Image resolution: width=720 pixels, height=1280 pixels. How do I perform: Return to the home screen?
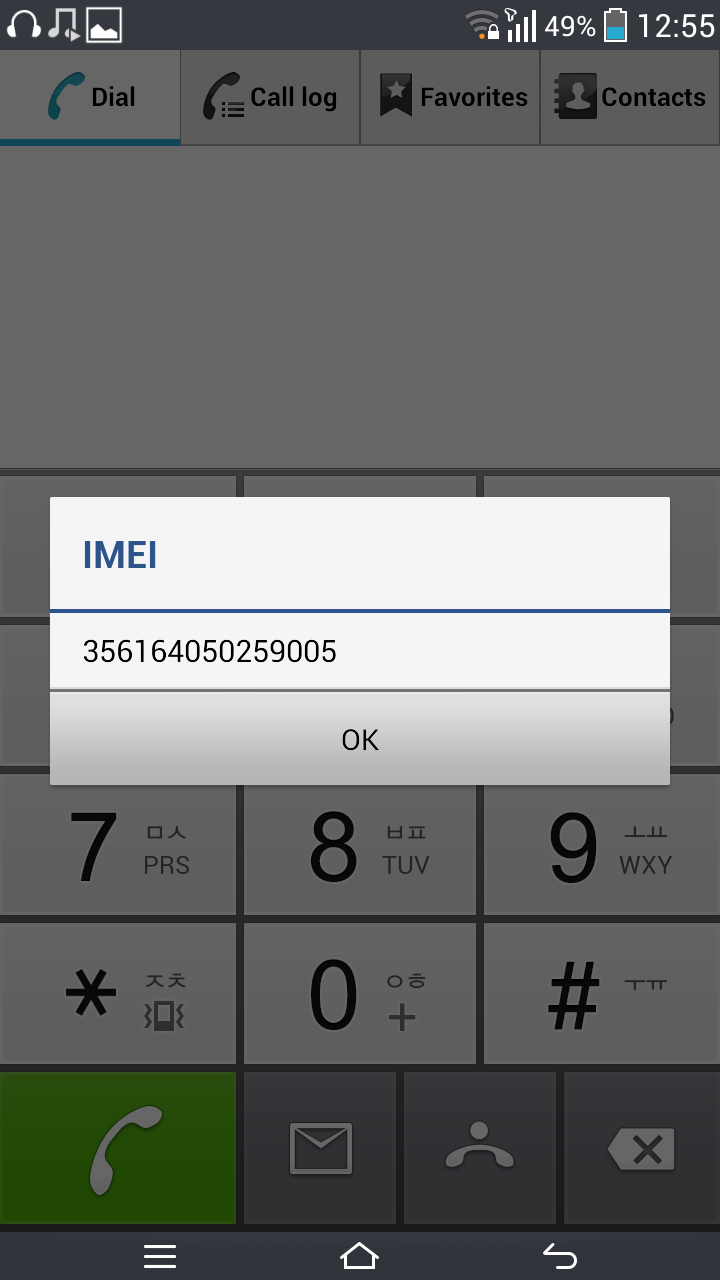tap(360, 1256)
